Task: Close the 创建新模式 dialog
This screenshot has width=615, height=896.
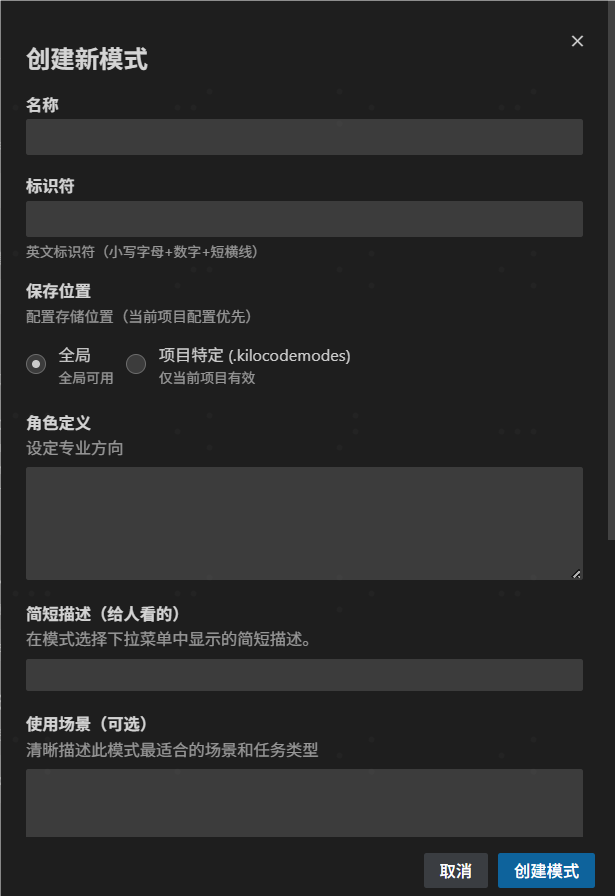Action: pos(577,41)
